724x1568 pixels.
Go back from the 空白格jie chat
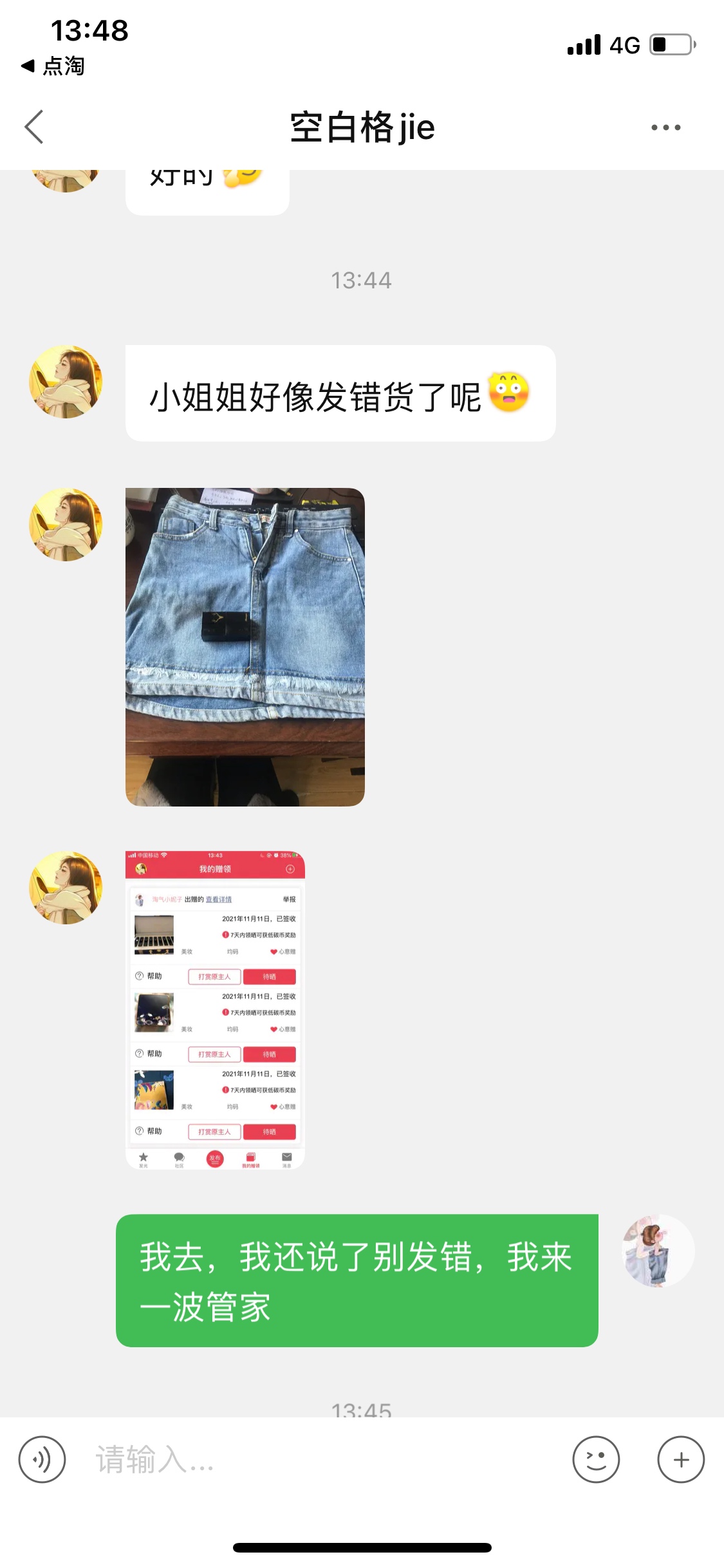point(34,127)
